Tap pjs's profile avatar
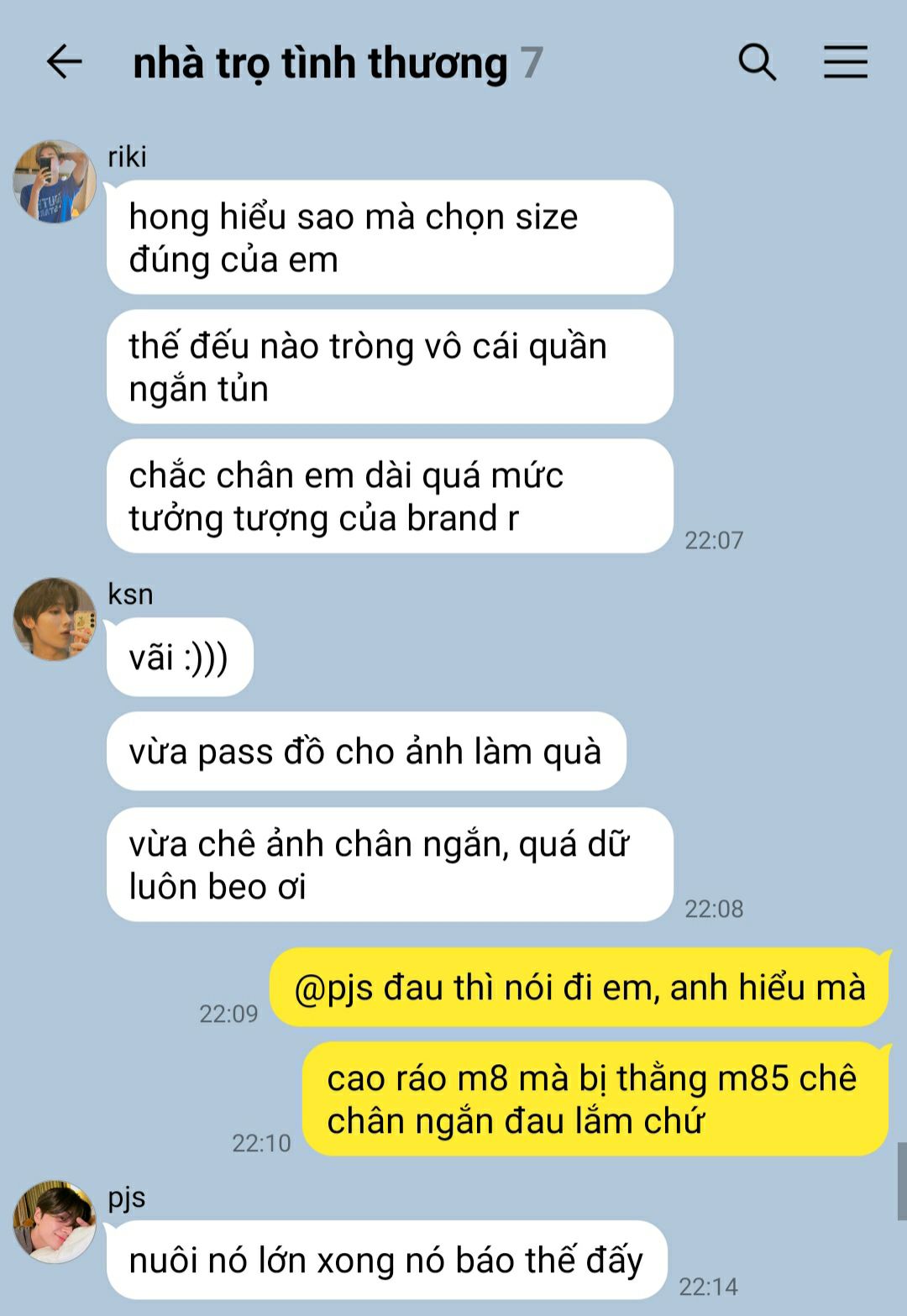907x1316 pixels. click(55, 1222)
